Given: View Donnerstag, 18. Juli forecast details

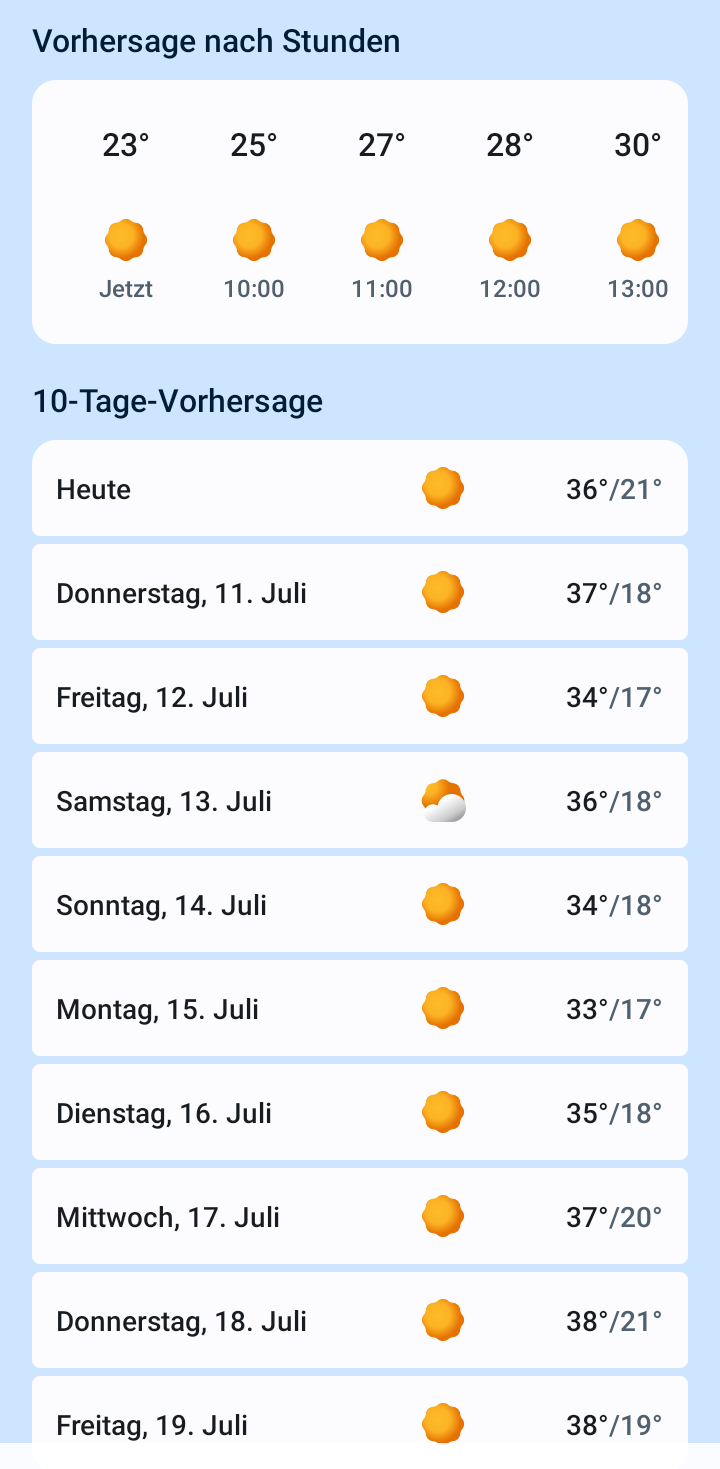Looking at the screenshot, I should pyautogui.click(x=360, y=1320).
